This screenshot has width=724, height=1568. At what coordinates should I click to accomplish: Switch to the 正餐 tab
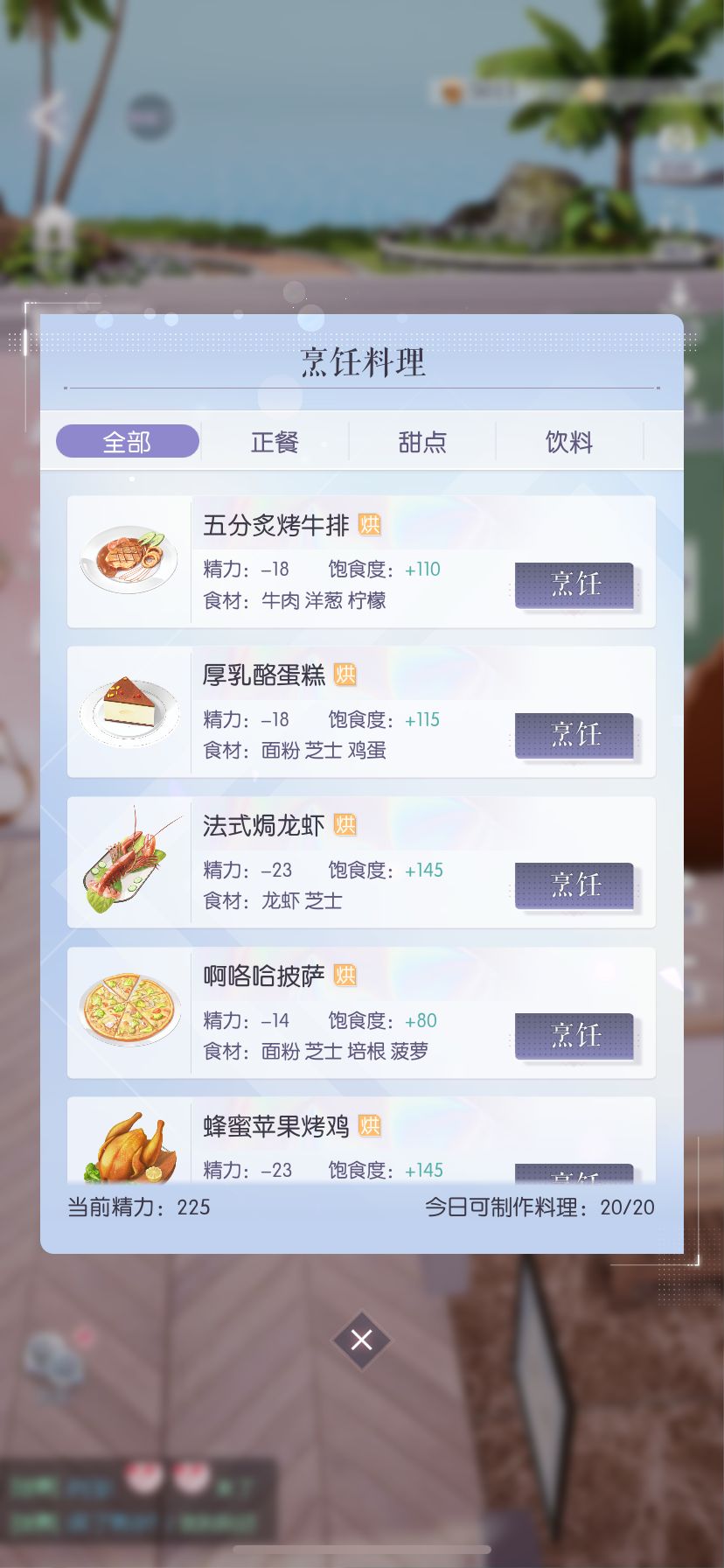(275, 442)
